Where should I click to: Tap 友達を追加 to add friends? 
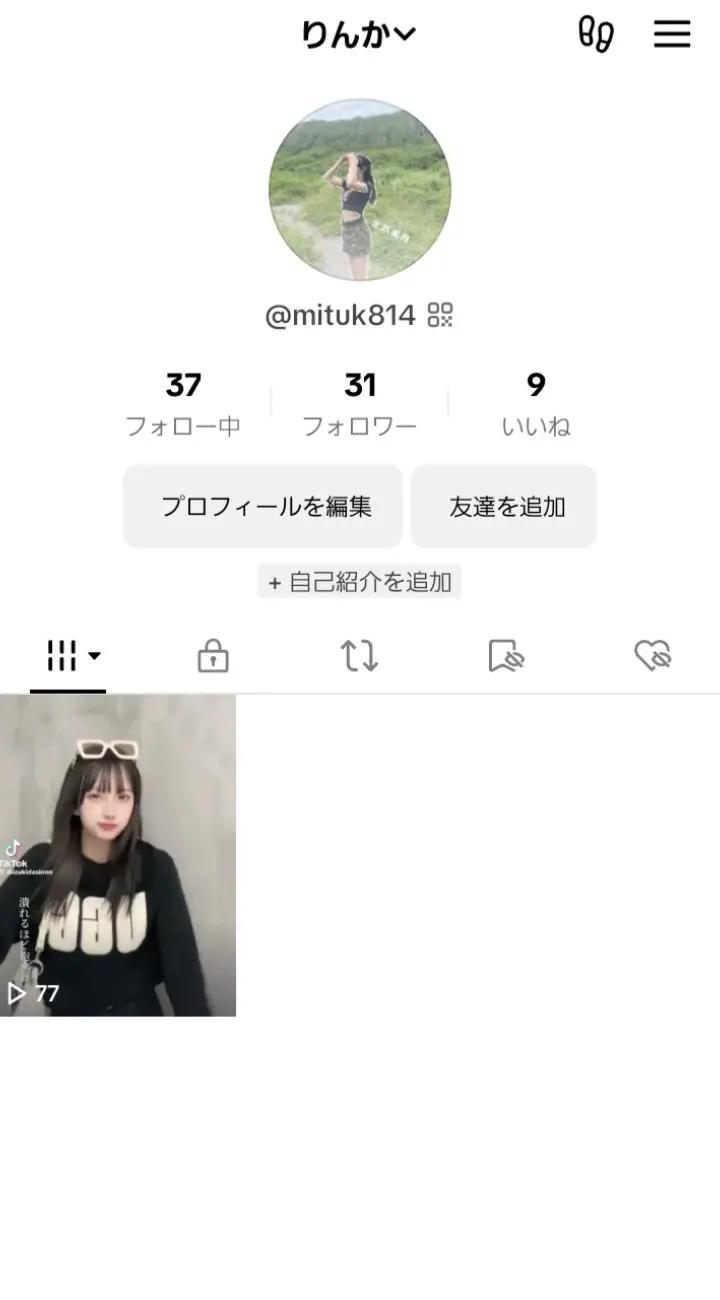point(504,506)
